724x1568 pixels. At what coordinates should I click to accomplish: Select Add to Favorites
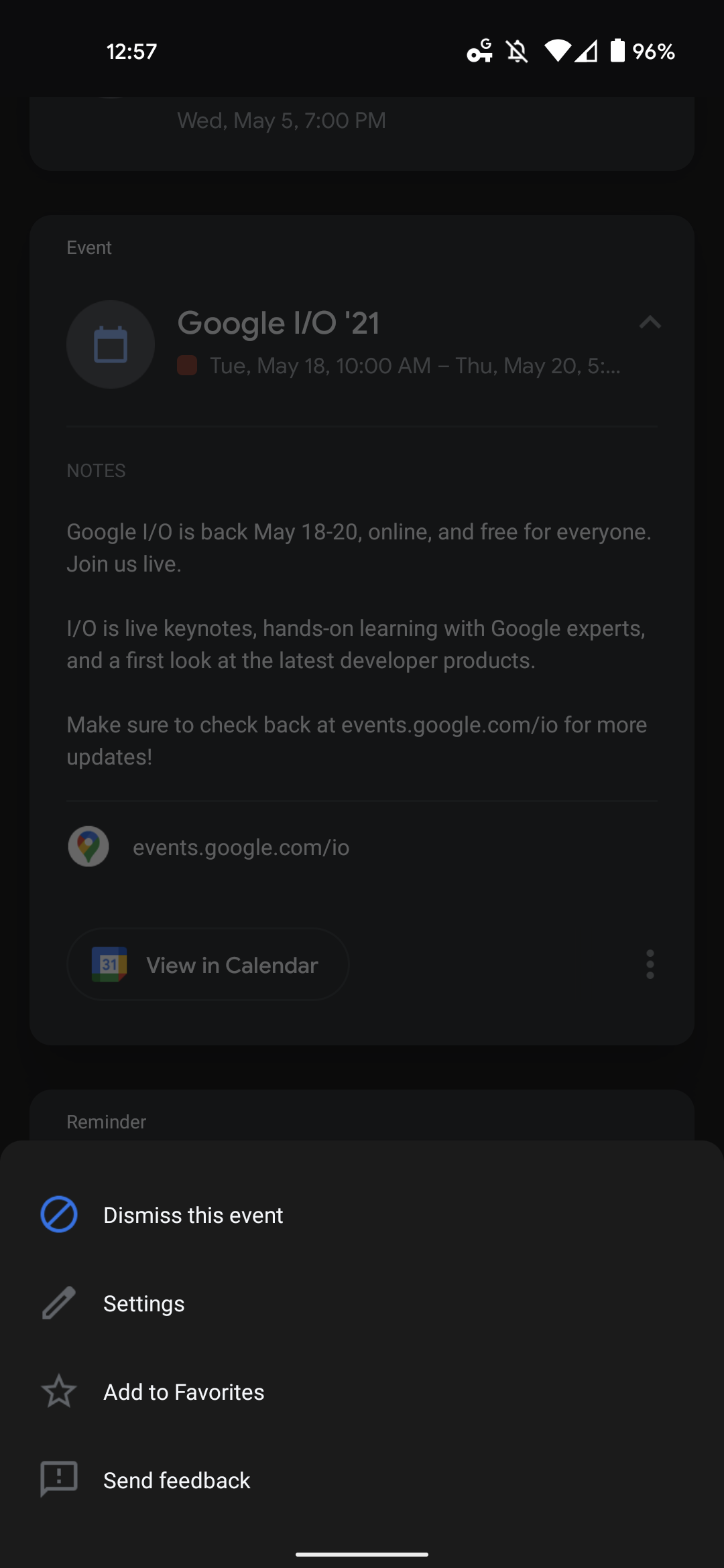(184, 1392)
